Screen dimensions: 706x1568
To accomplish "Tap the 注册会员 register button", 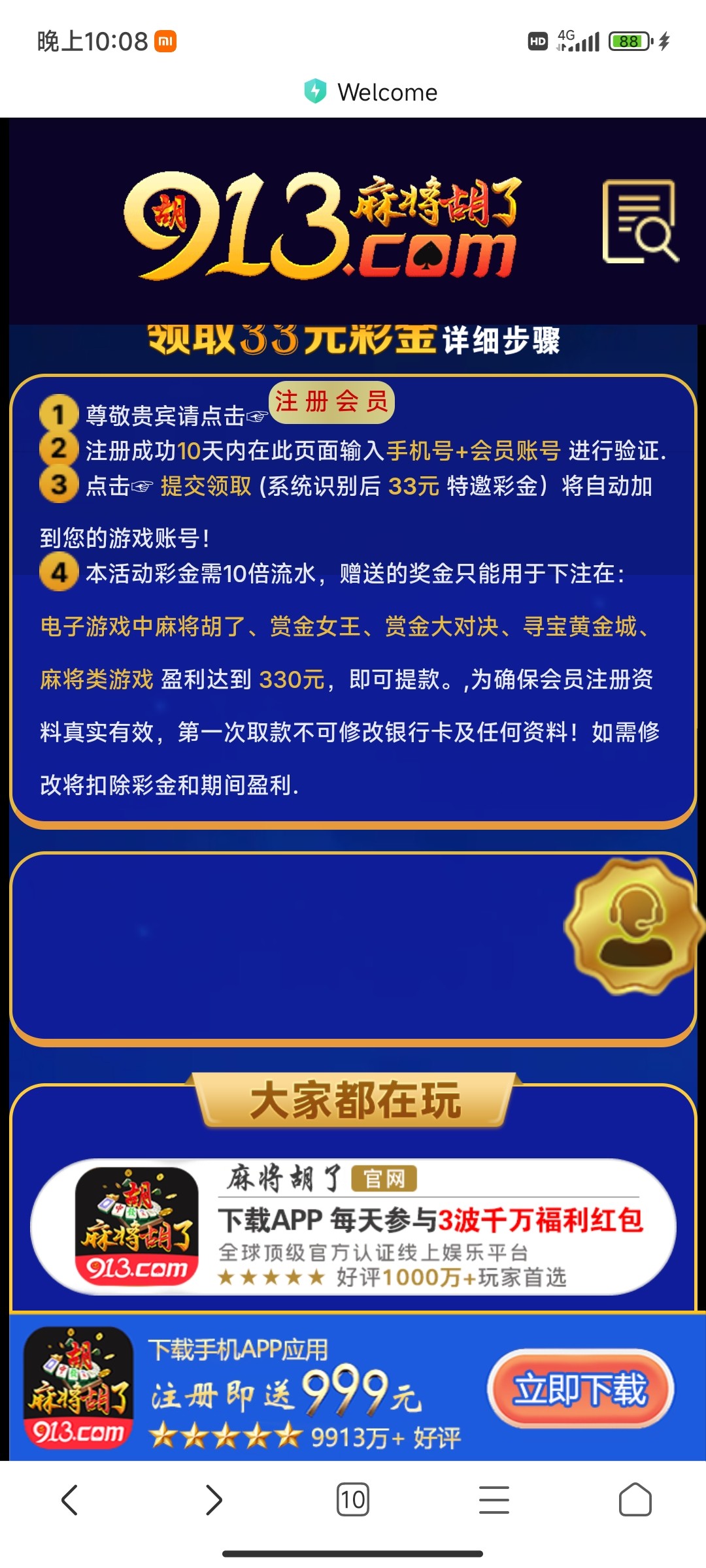I will [x=331, y=402].
